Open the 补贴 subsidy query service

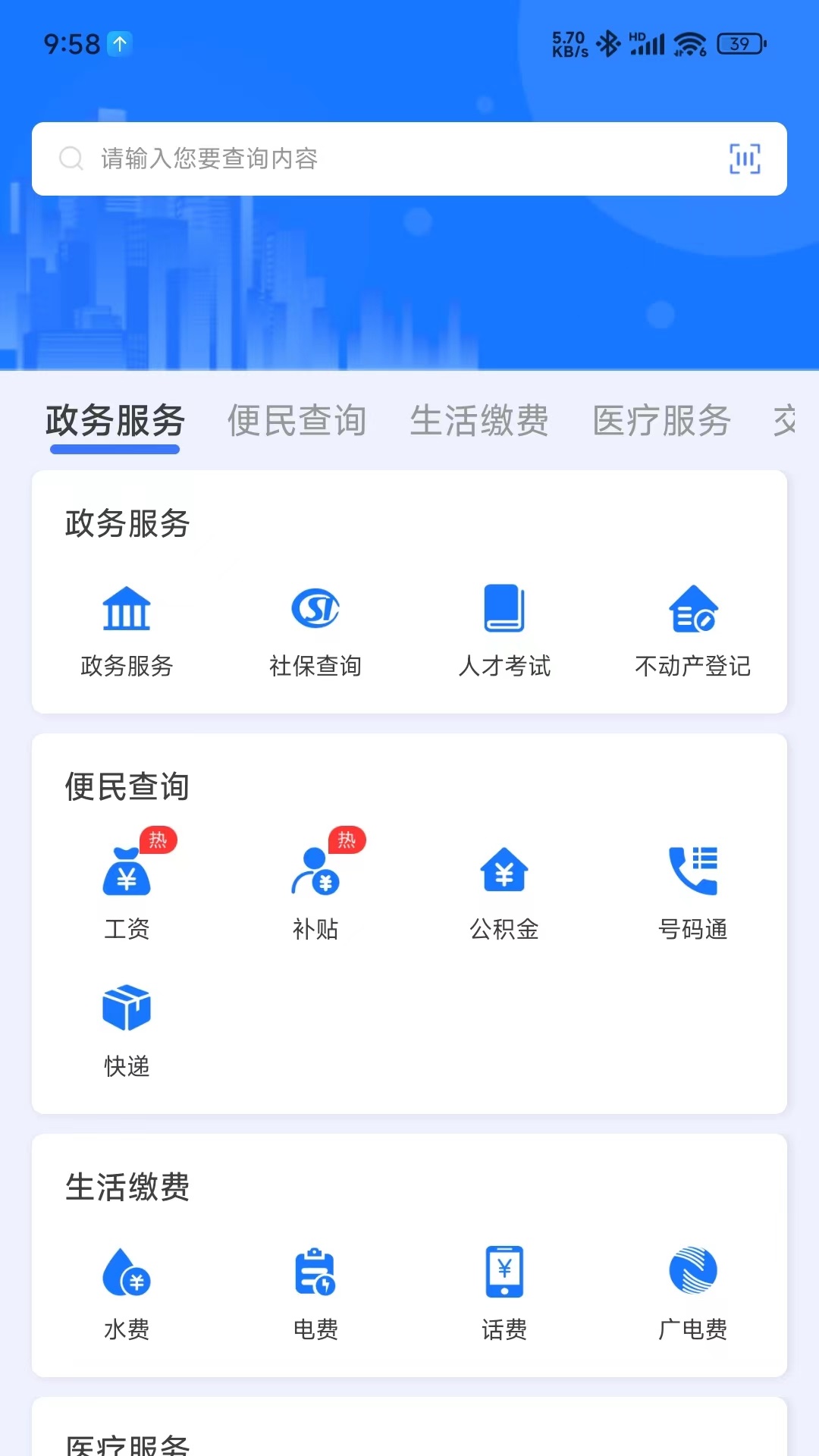pos(315,891)
